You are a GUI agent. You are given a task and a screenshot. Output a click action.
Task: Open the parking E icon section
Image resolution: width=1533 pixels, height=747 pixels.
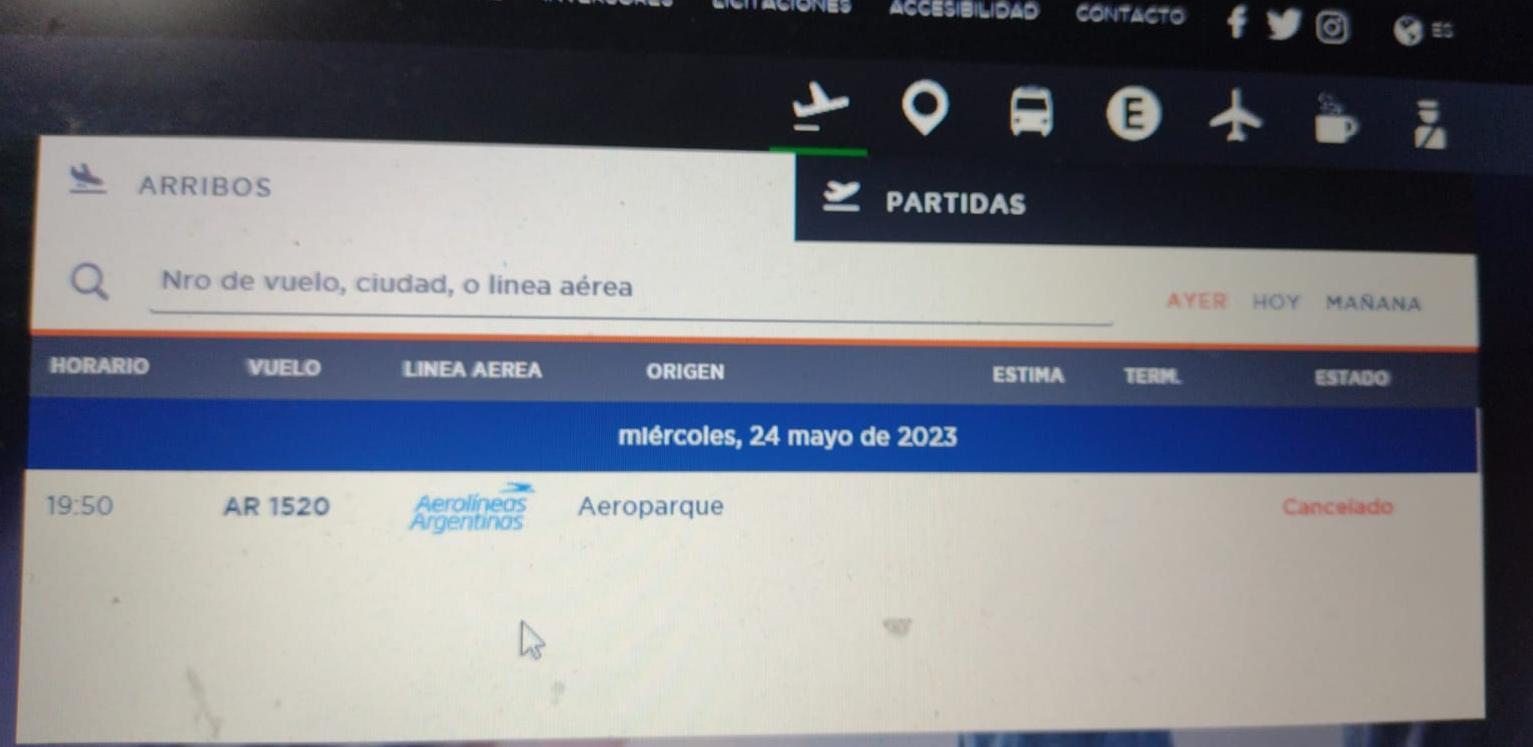(x=1133, y=115)
